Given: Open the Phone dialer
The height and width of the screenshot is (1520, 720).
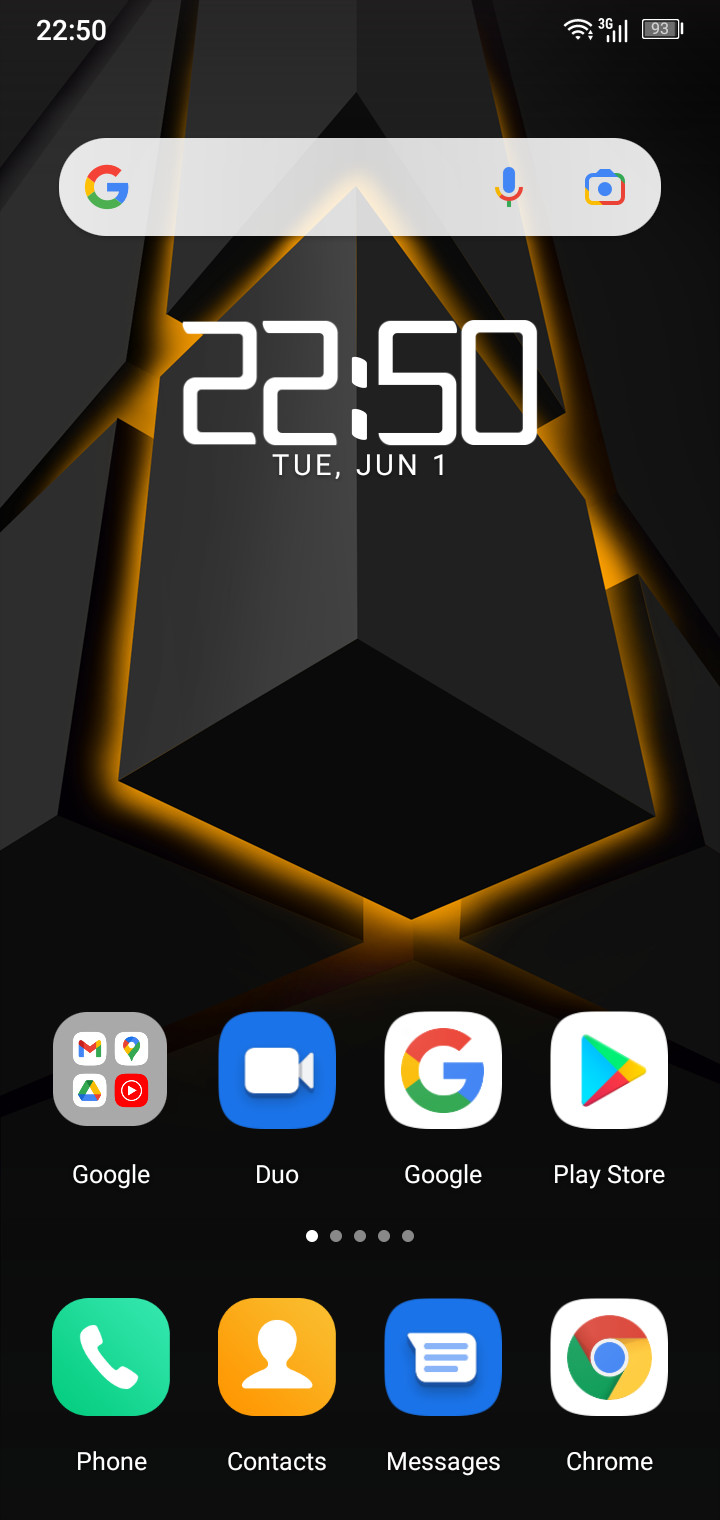Looking at the screenshot, I should (111, 1356).
